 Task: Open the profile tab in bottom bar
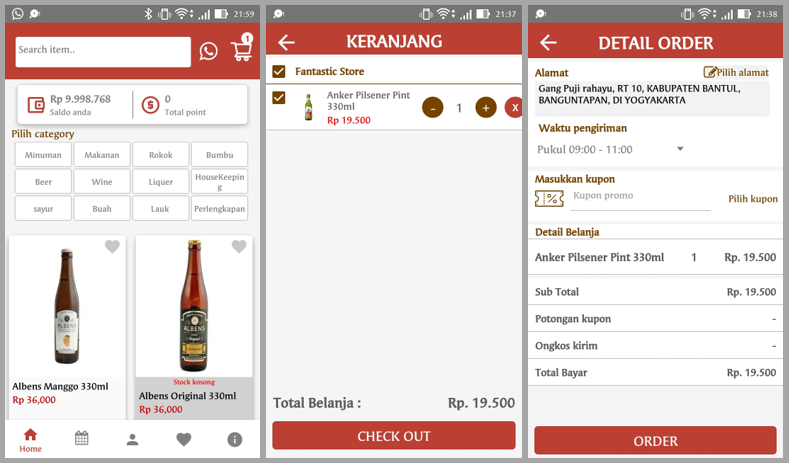tap(132, 439)
